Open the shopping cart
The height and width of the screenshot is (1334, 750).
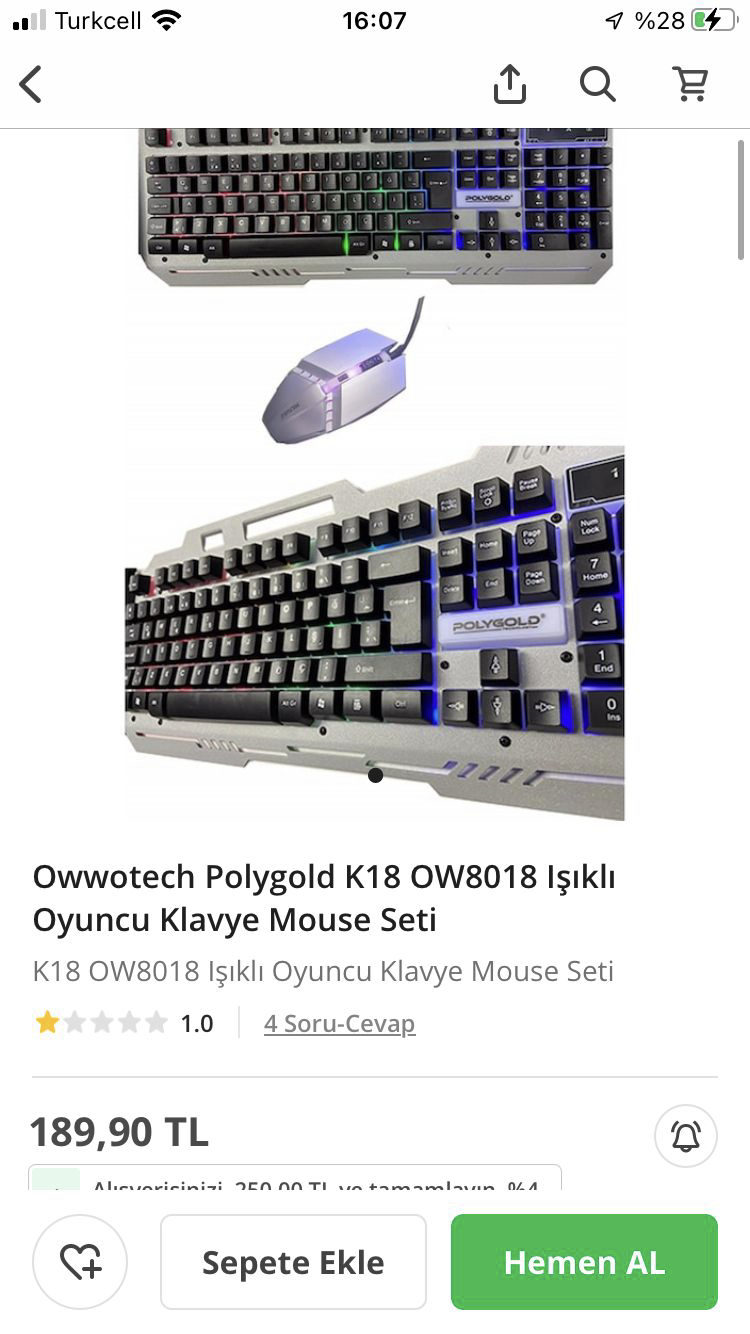[x=690, y=84]
